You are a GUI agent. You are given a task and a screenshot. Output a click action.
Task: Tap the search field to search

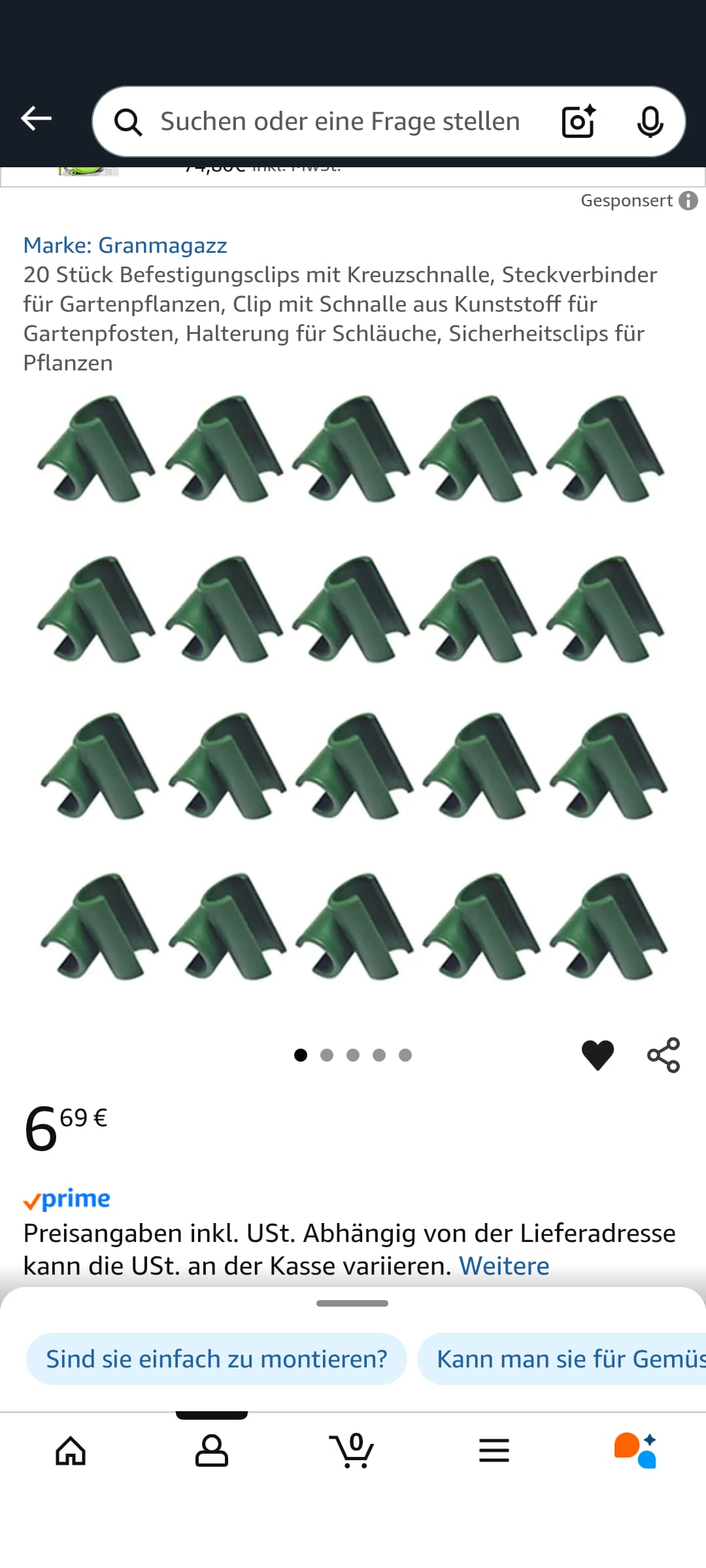[x=340, y=122]
